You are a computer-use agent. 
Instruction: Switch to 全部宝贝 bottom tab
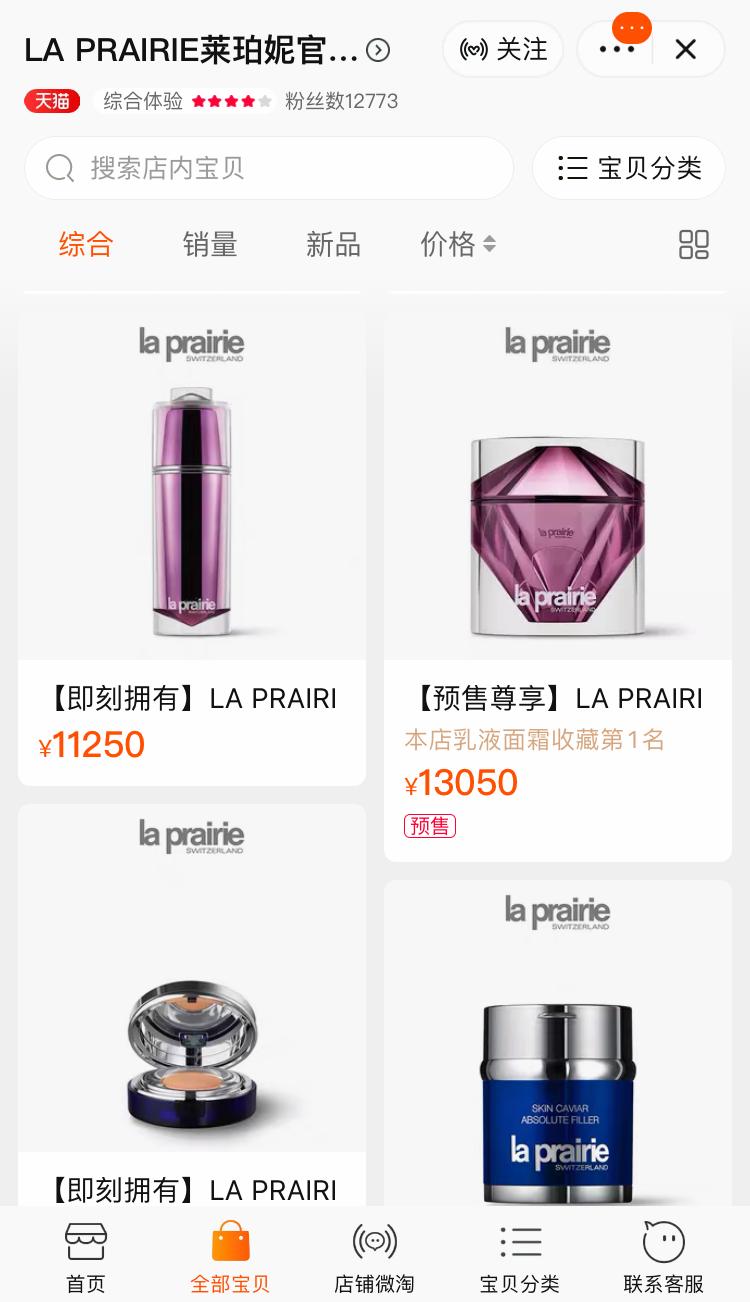(x=230, y=1257)
